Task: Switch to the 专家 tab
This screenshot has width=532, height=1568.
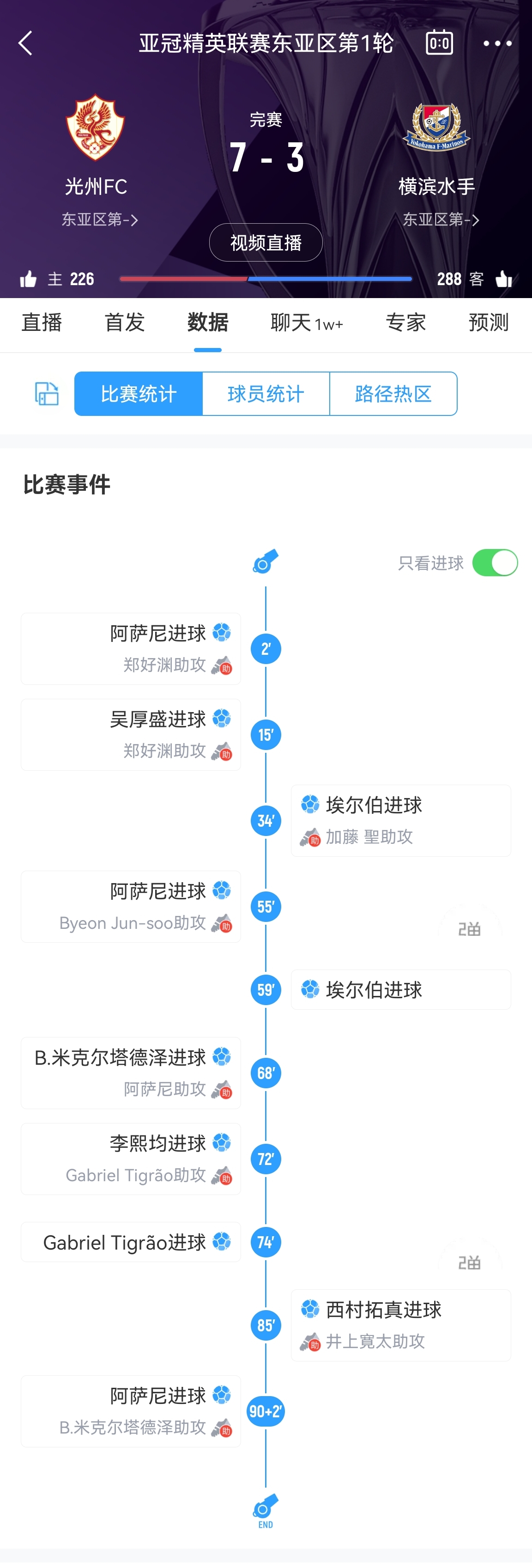Action: pos(405,322)
